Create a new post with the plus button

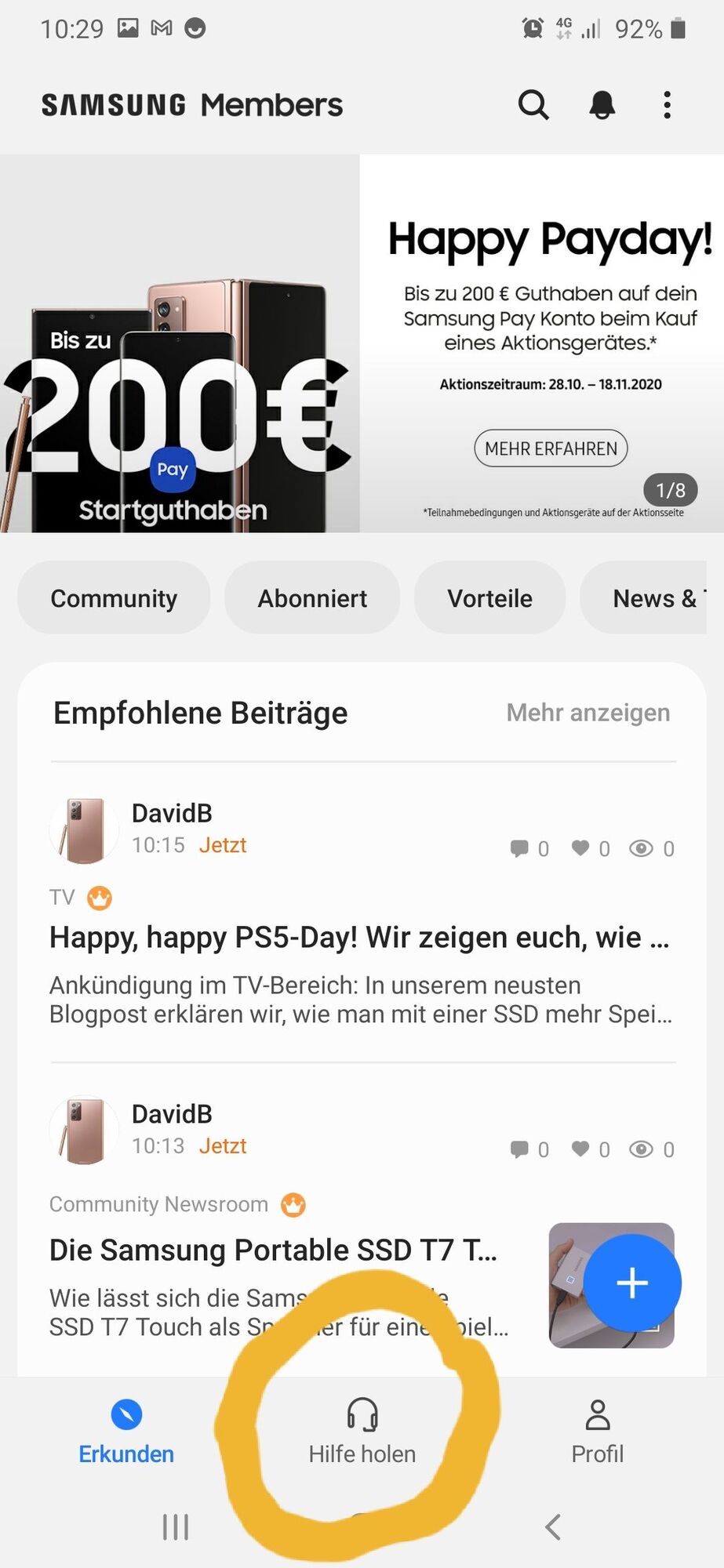coord(632,1283)
